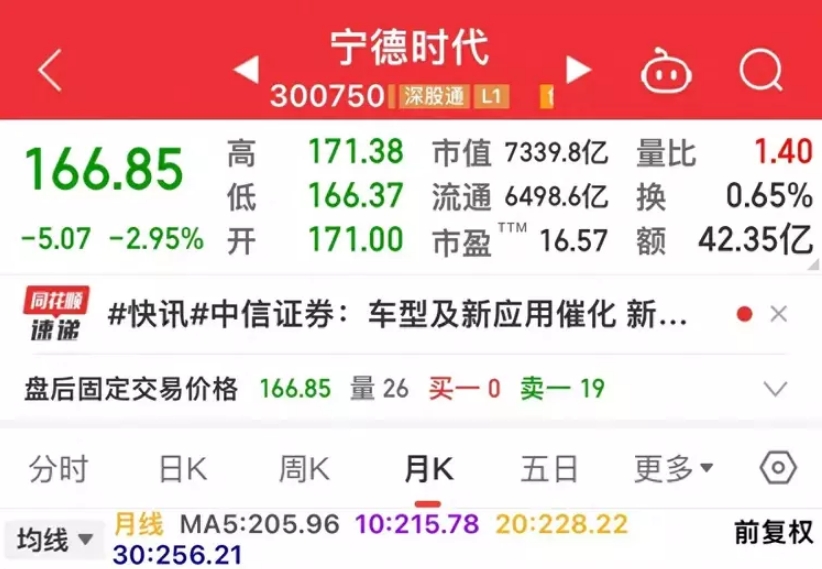Change the 前复权 adjustment setting
Image resolution: width=822 pixels, height=569 pixels.
pos(774,533)
